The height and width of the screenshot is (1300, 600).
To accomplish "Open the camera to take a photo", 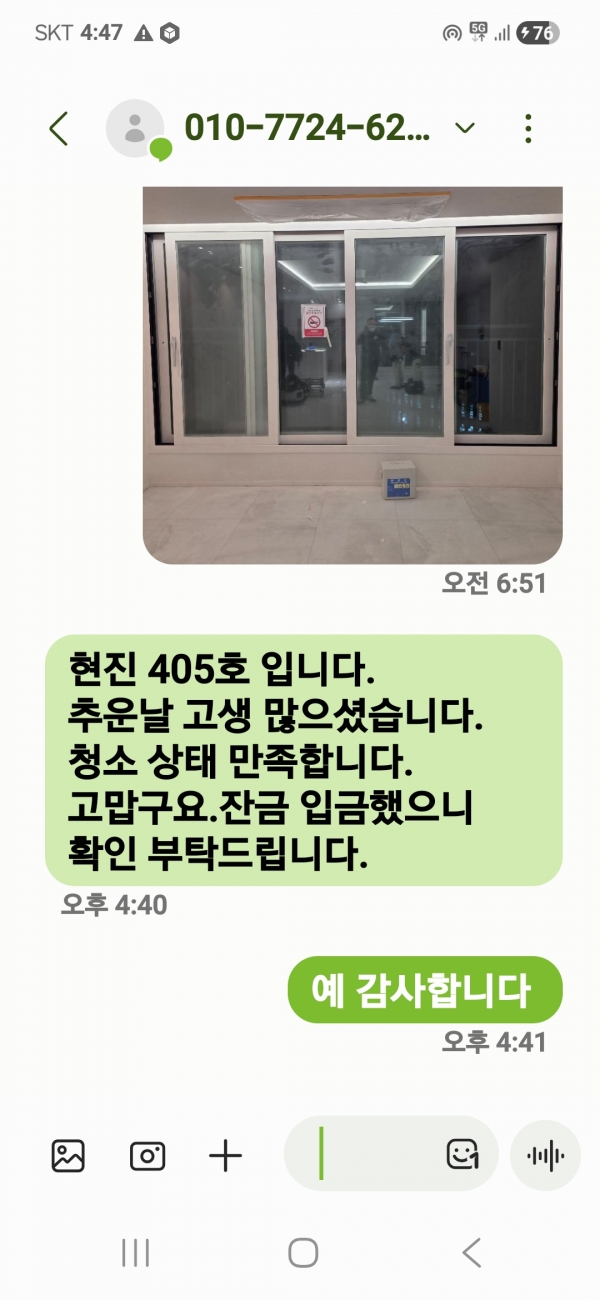I will [x=147, y=1156].
